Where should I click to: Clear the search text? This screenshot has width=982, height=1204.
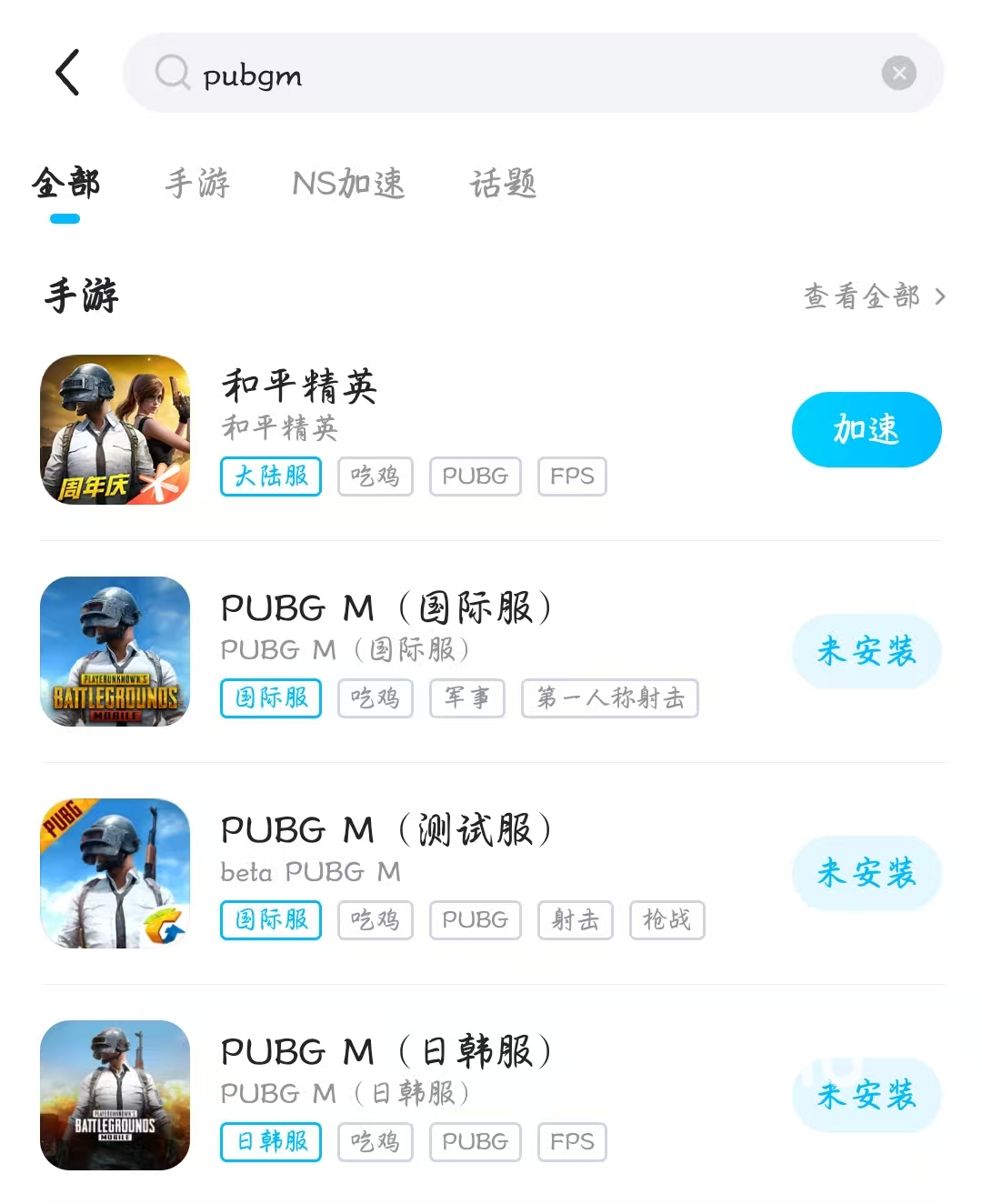click(898, 74)
